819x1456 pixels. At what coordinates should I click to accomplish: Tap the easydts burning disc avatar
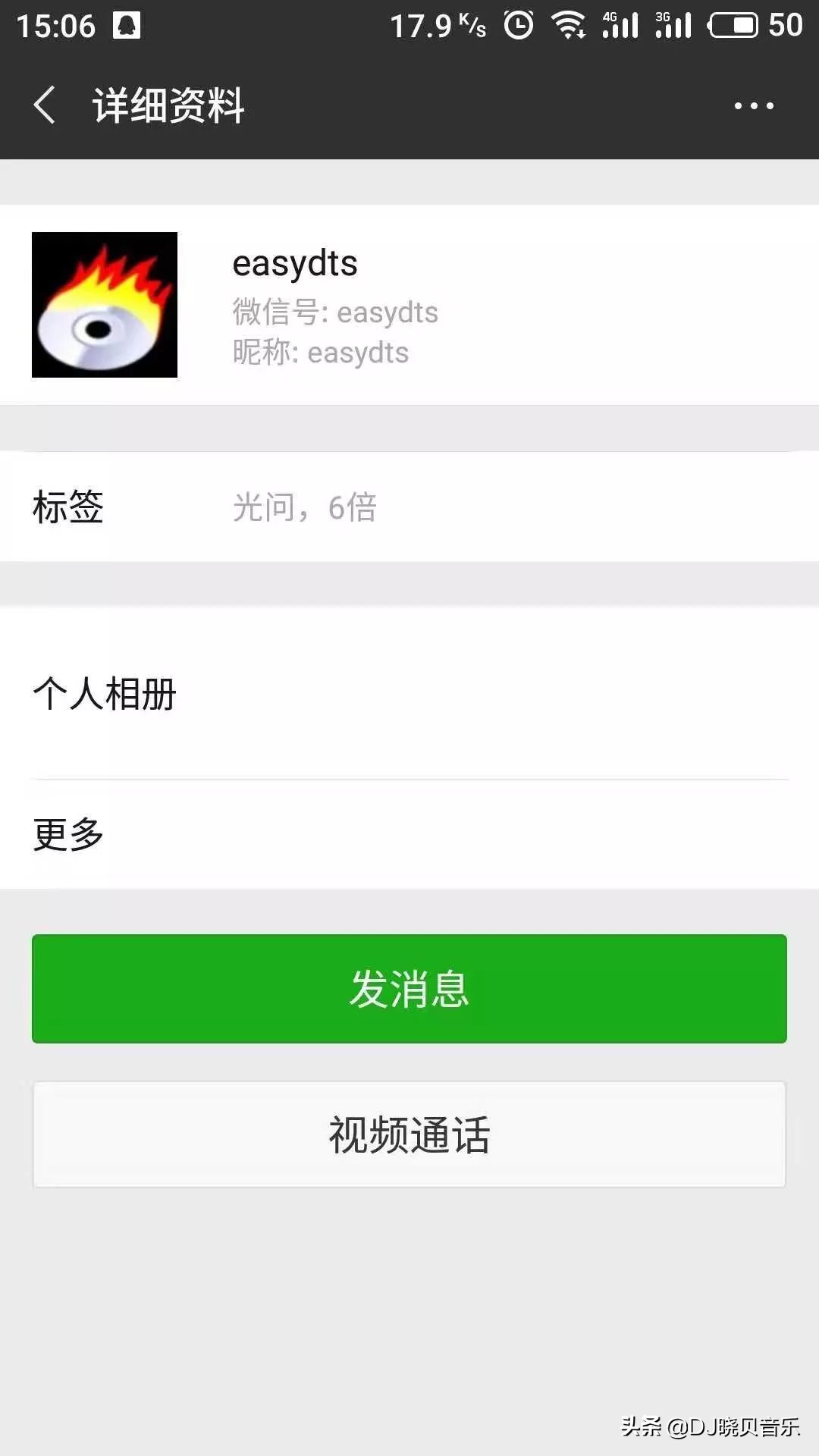pos(105,305)
